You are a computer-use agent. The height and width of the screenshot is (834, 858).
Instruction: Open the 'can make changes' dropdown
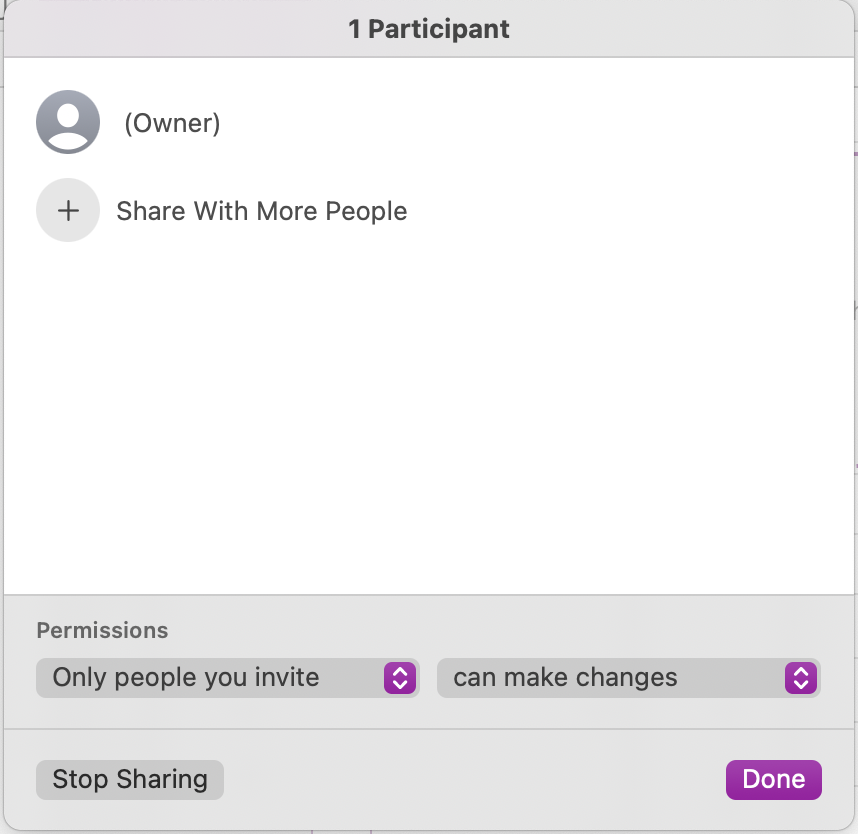(628, 678)
